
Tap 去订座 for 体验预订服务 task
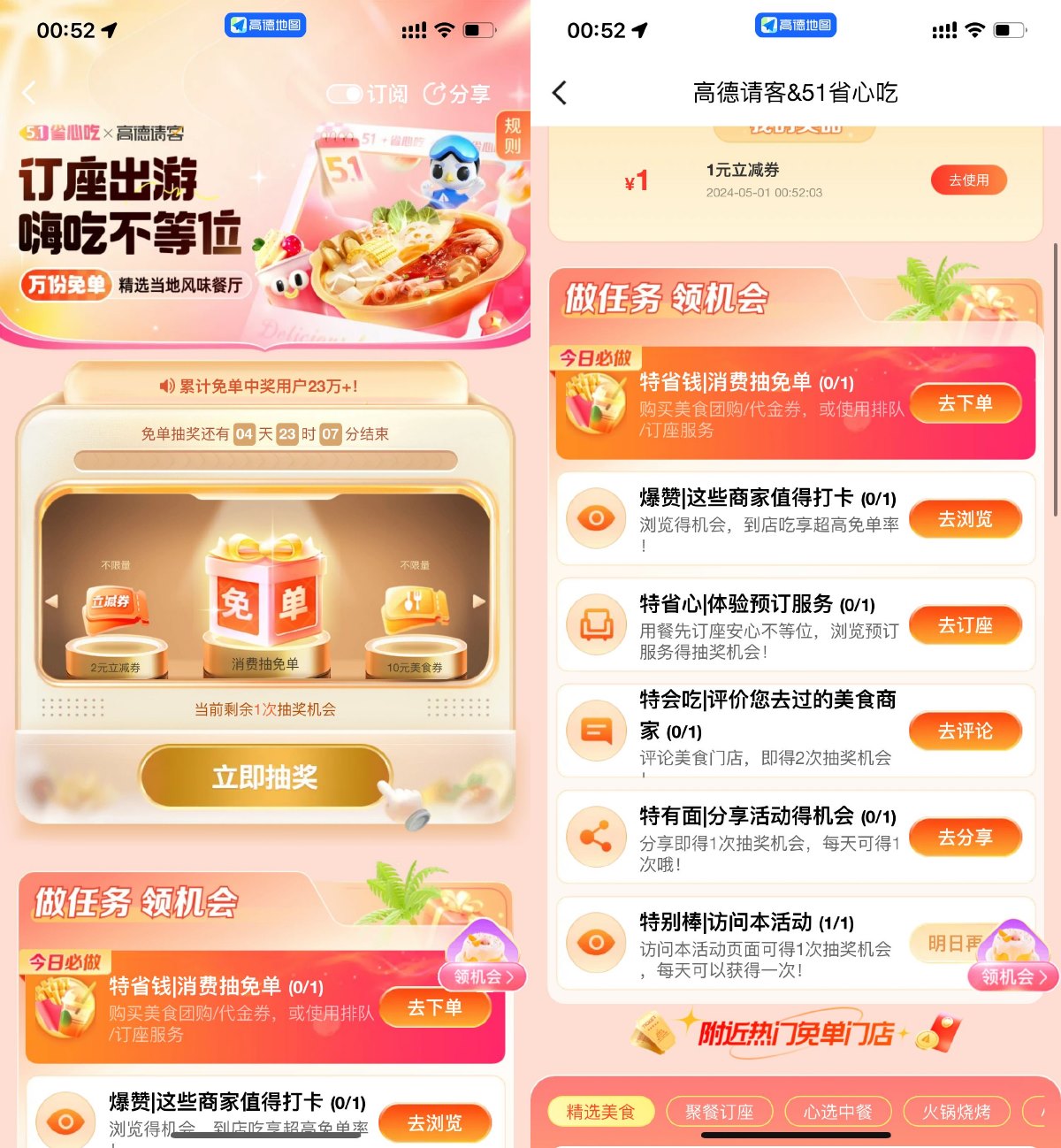pos(965,625)
